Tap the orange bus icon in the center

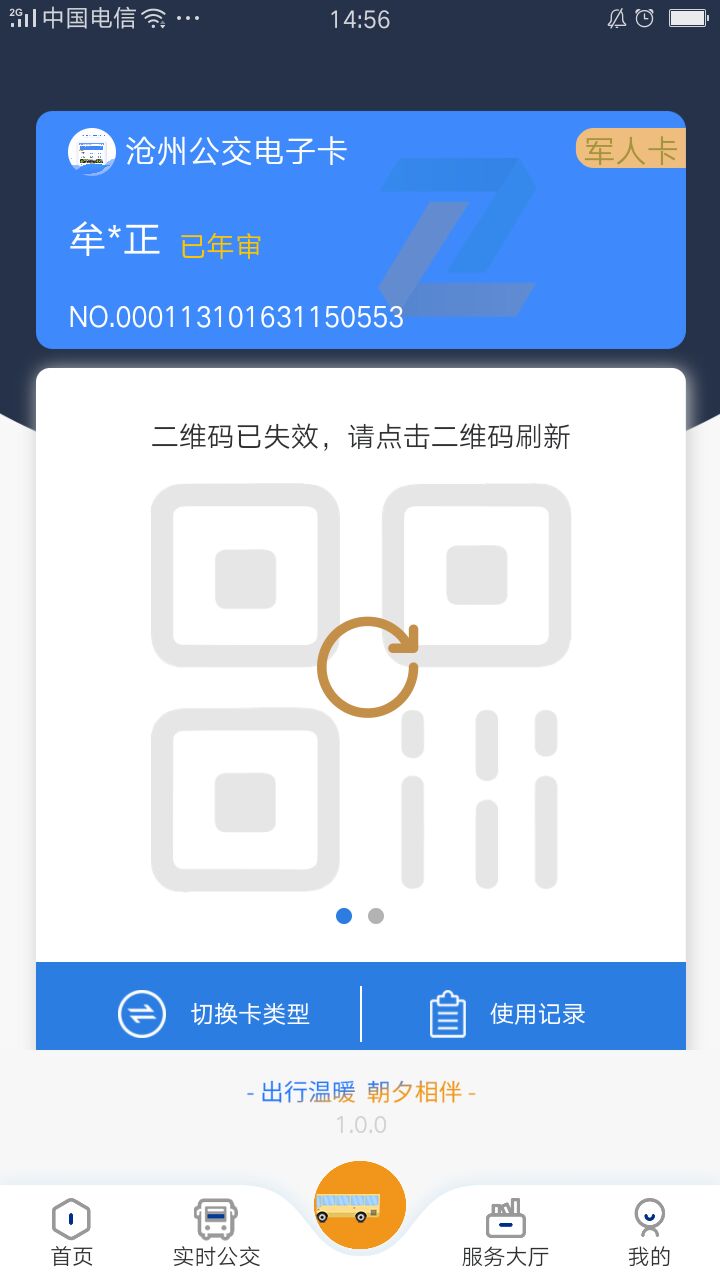click(x=359, y=1207)
